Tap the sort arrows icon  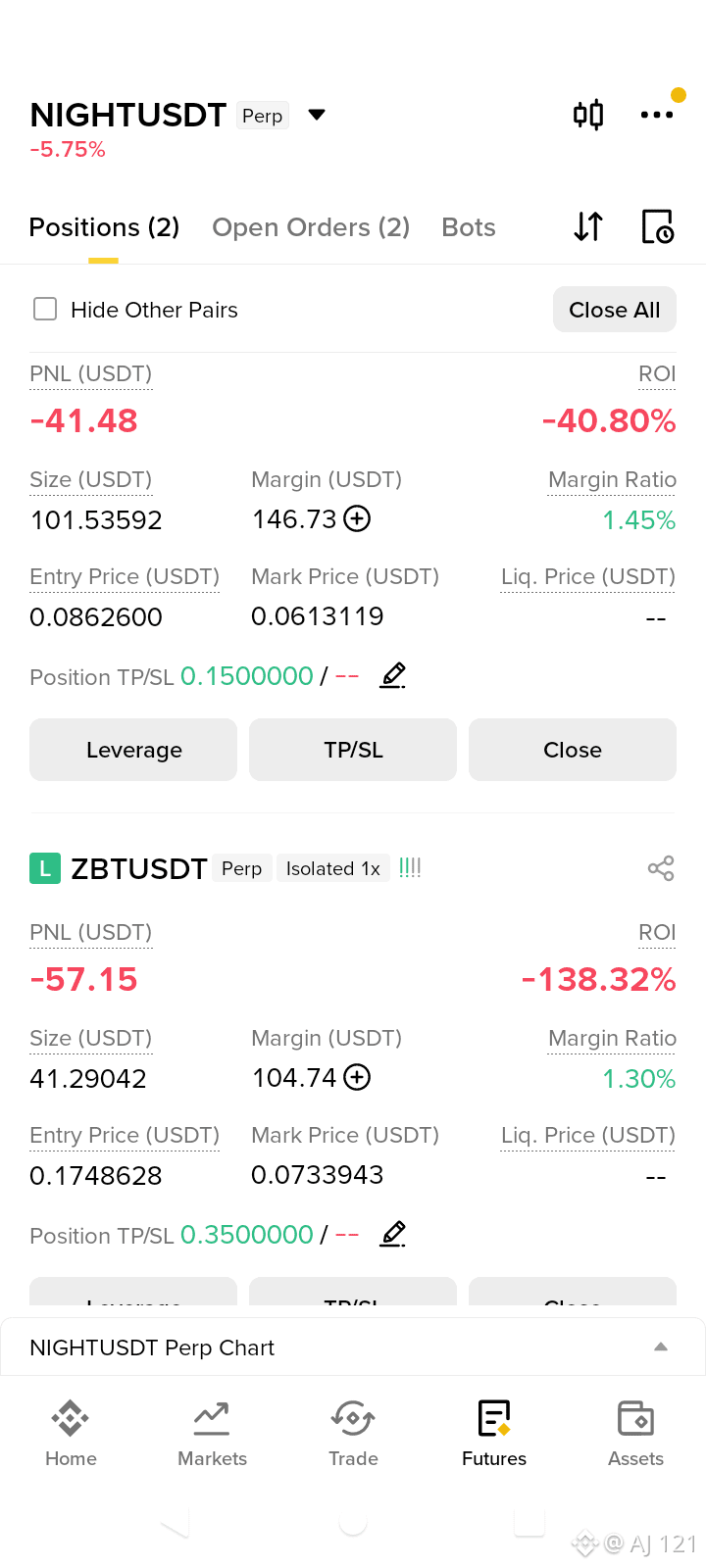coord(588,226)
